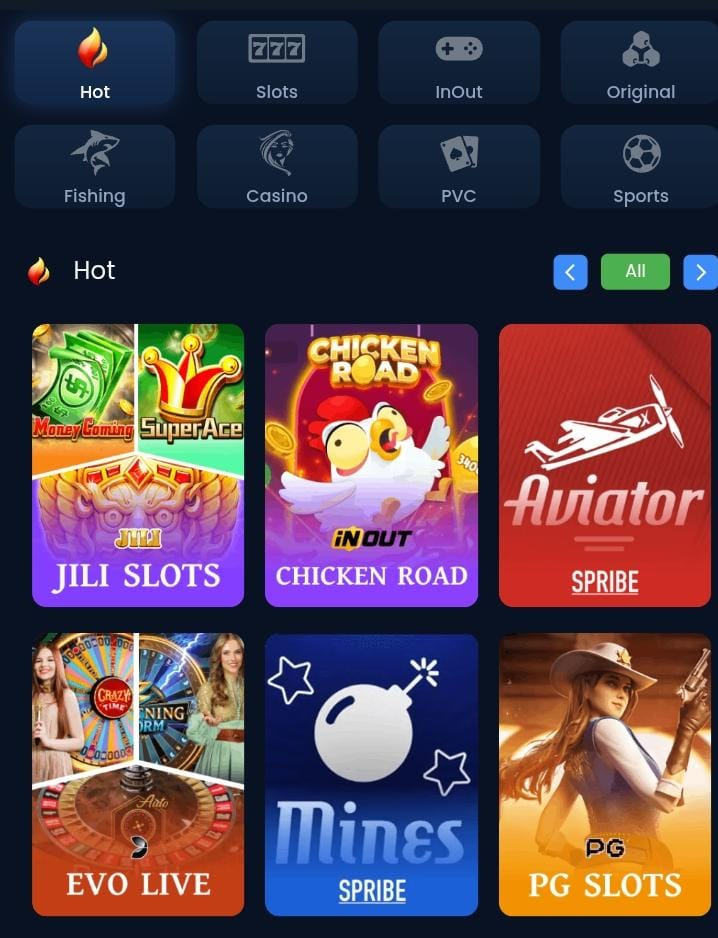Open the PG Slots tile
Viewport: 718px width, 938px height.
point(604,774)
